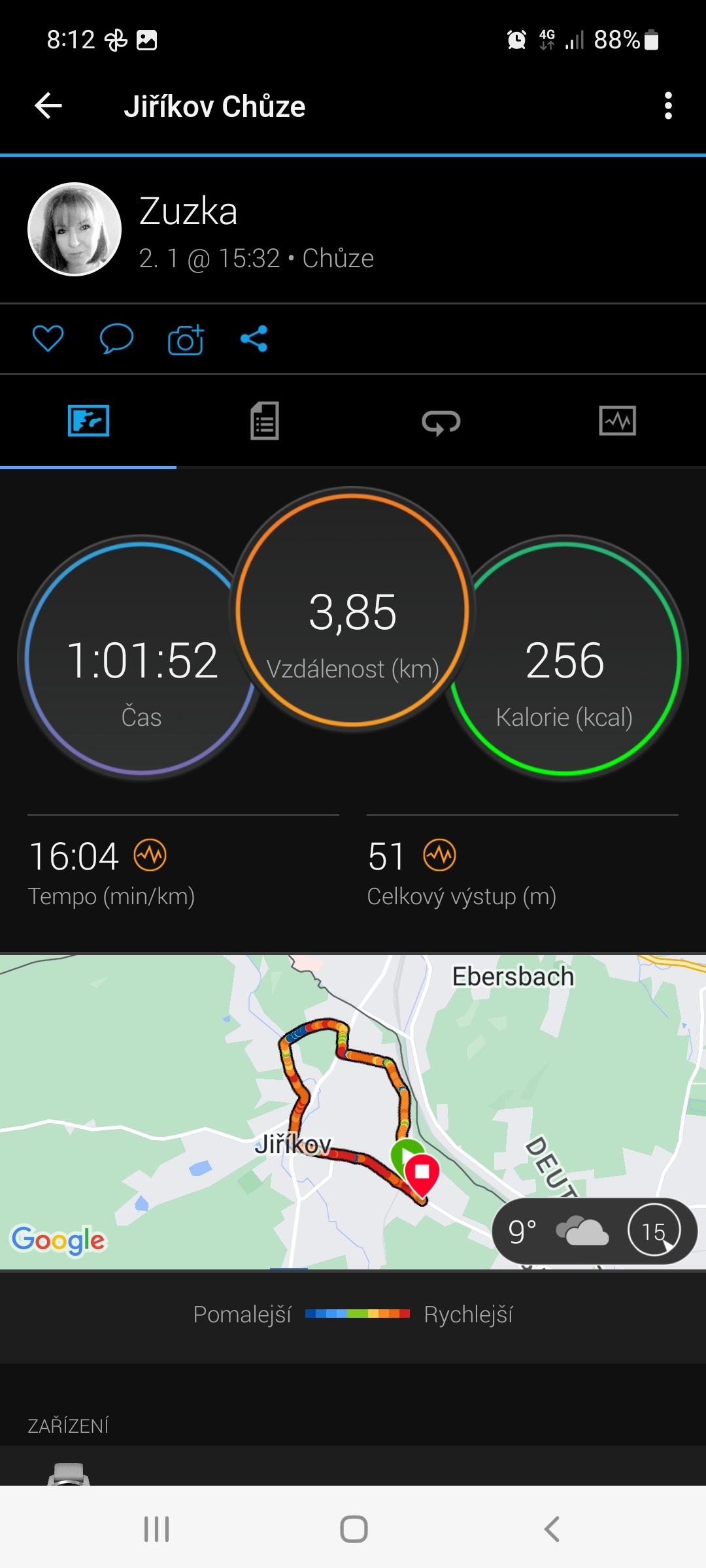Open Zuzka's profile picture
This screenshot has height=1568, width=706.
[75, 229]
